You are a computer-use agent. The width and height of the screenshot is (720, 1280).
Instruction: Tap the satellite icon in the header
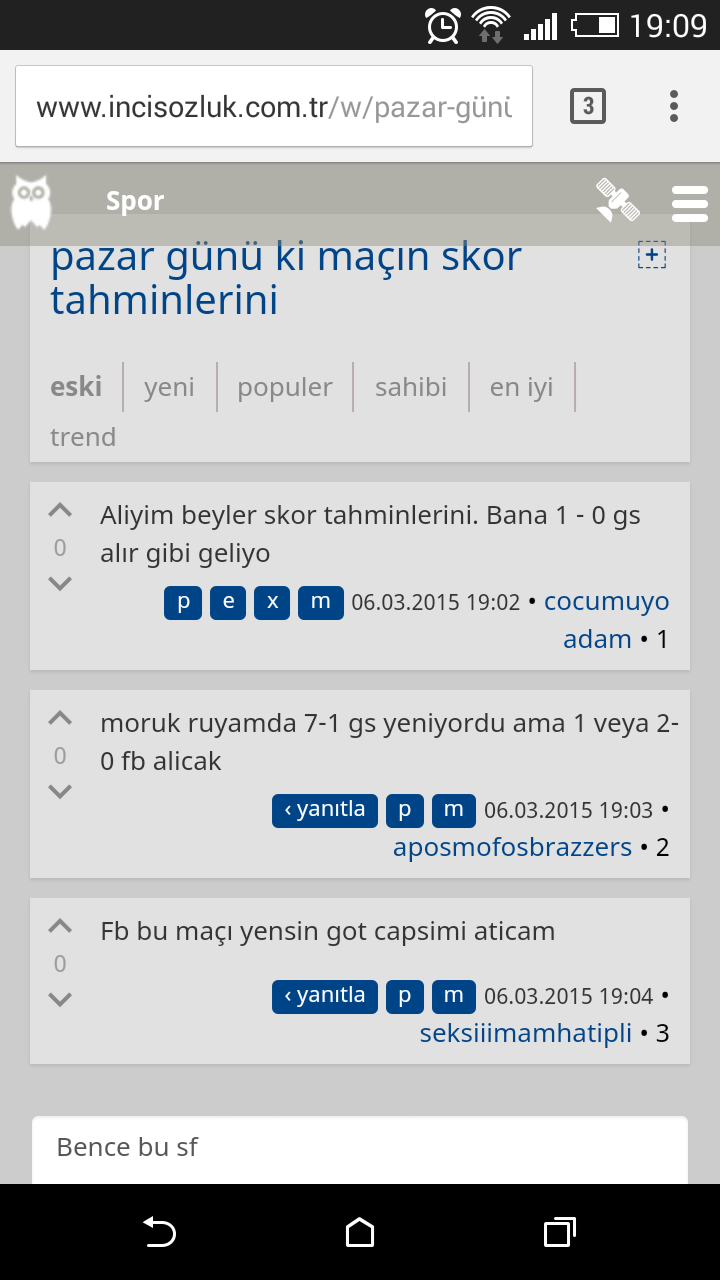tap(617, 201)
